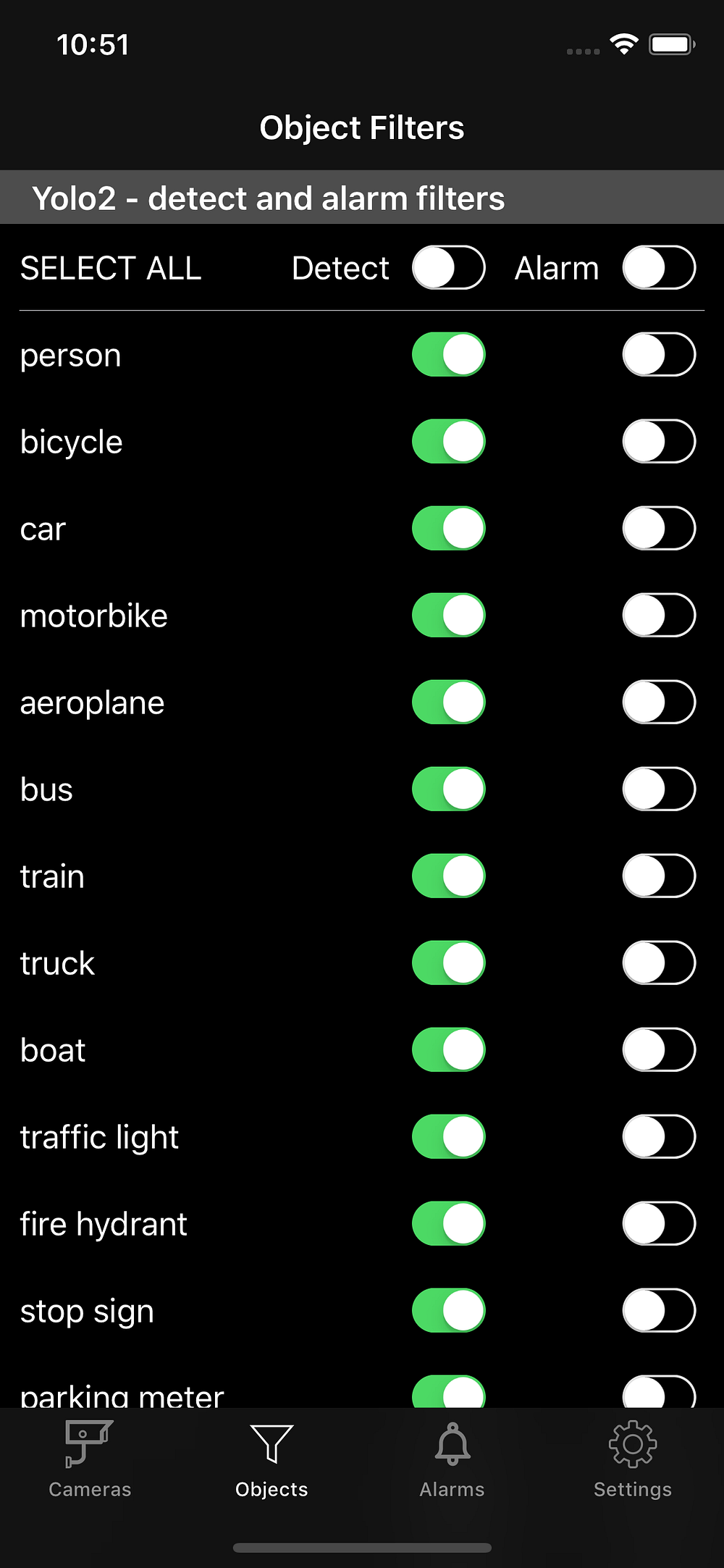
Task: Select the Objects tab
Action: (x=271, y=1459)
